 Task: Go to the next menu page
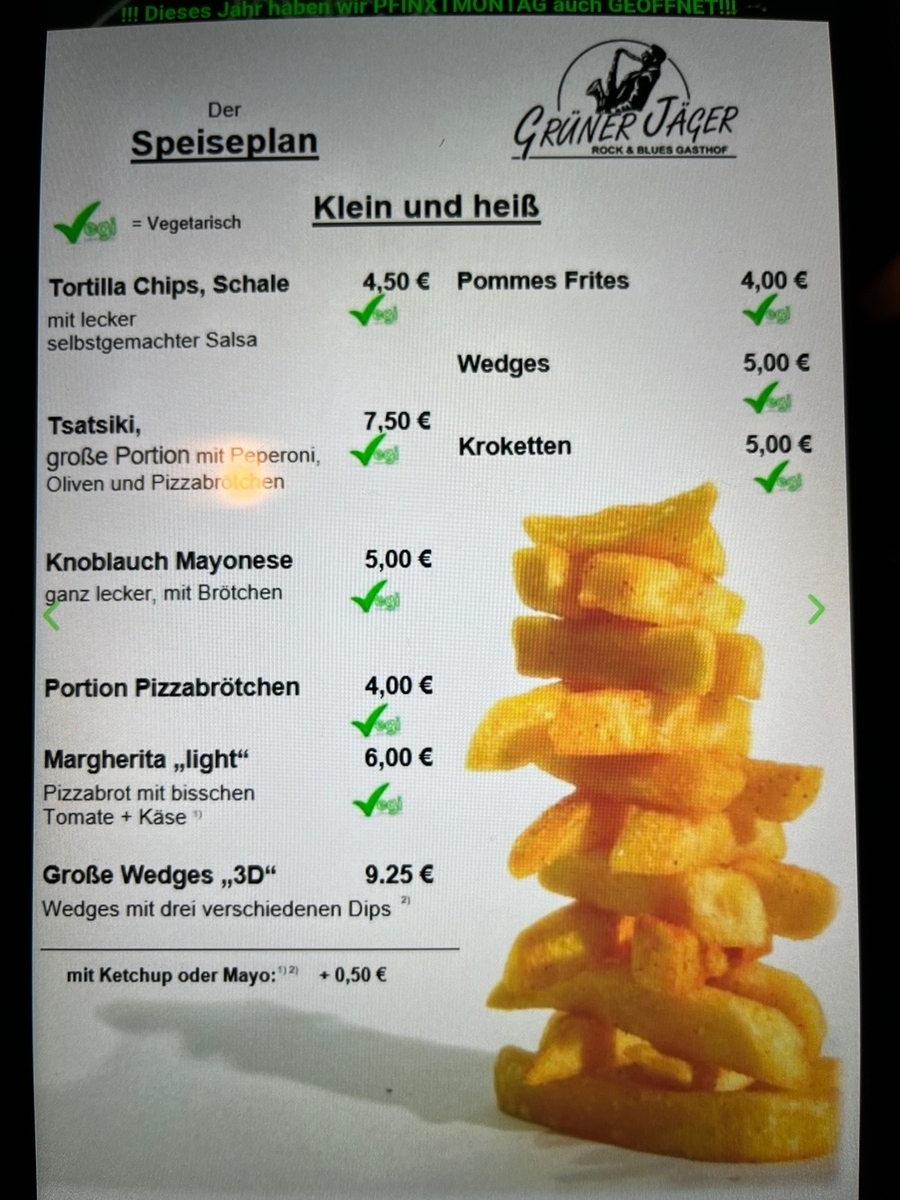pyautogui.click(x=817, y=609)
